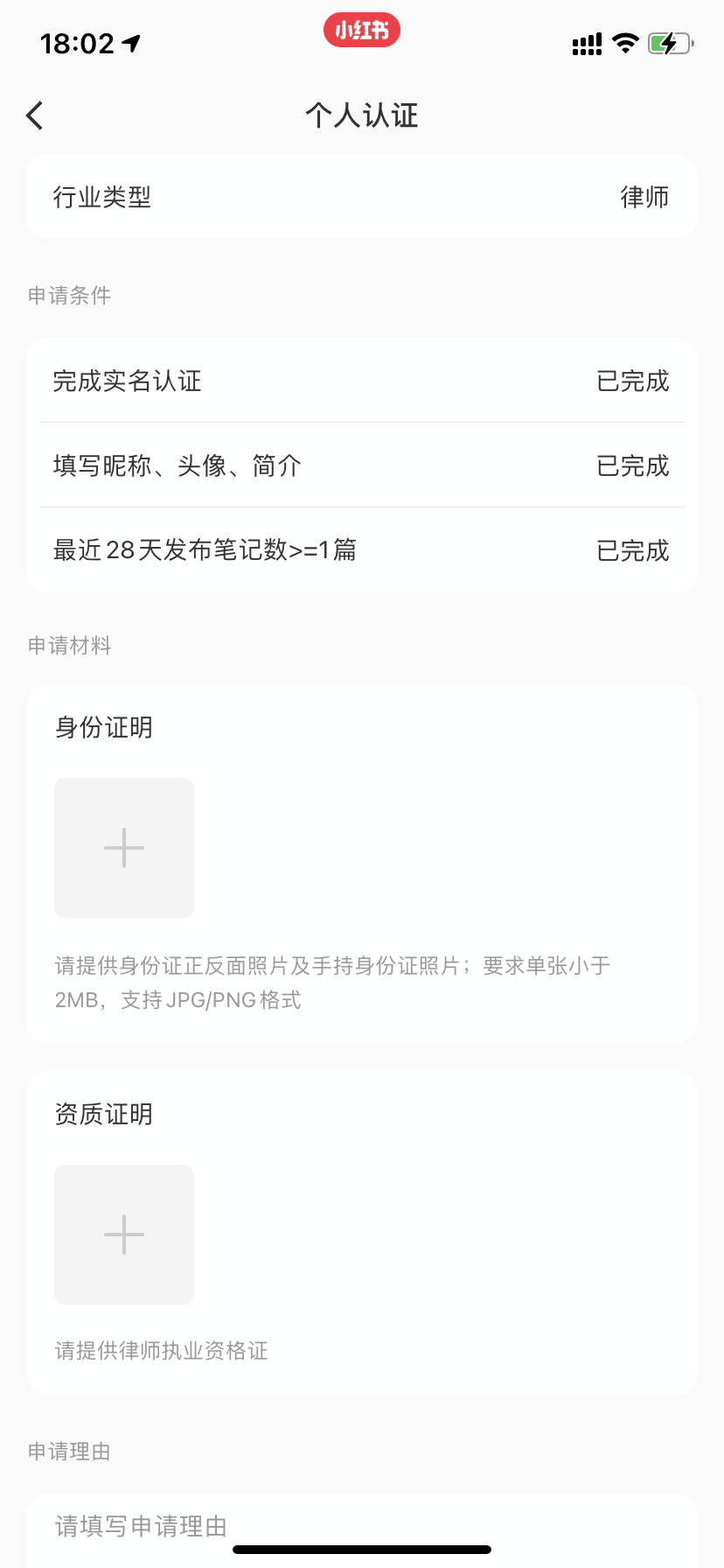Return to 小红书 via the status bar pill
This screenshot has width=724, height=1568.
(x=362, y=31)
